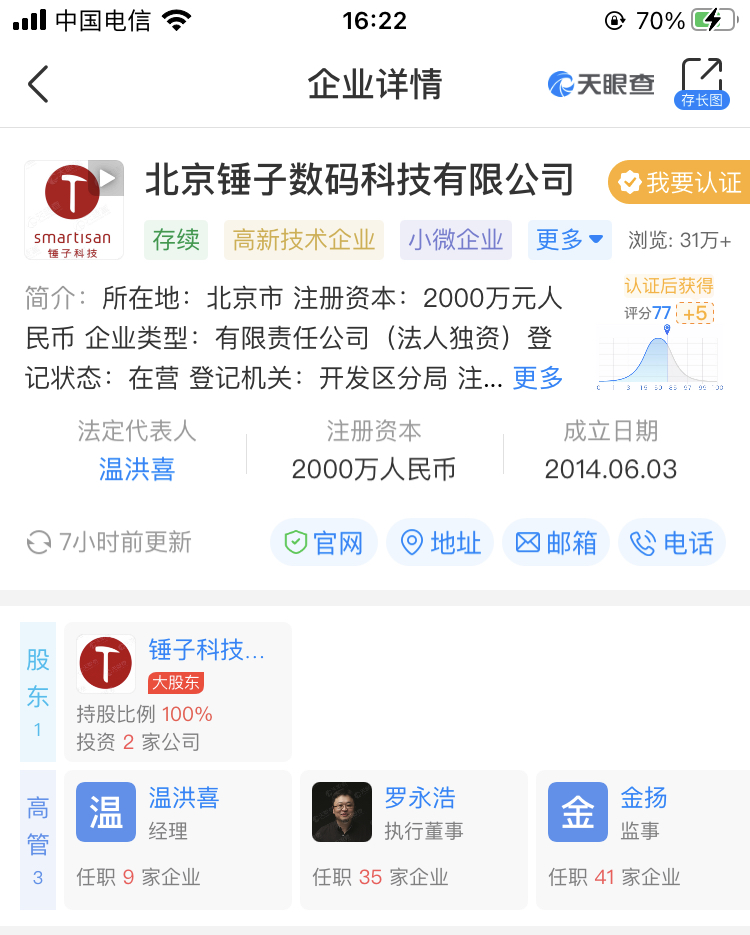The height and width of the screenshot is (935, 750).
Task: Tap the 我要认证 button
Action: (679, 182)
